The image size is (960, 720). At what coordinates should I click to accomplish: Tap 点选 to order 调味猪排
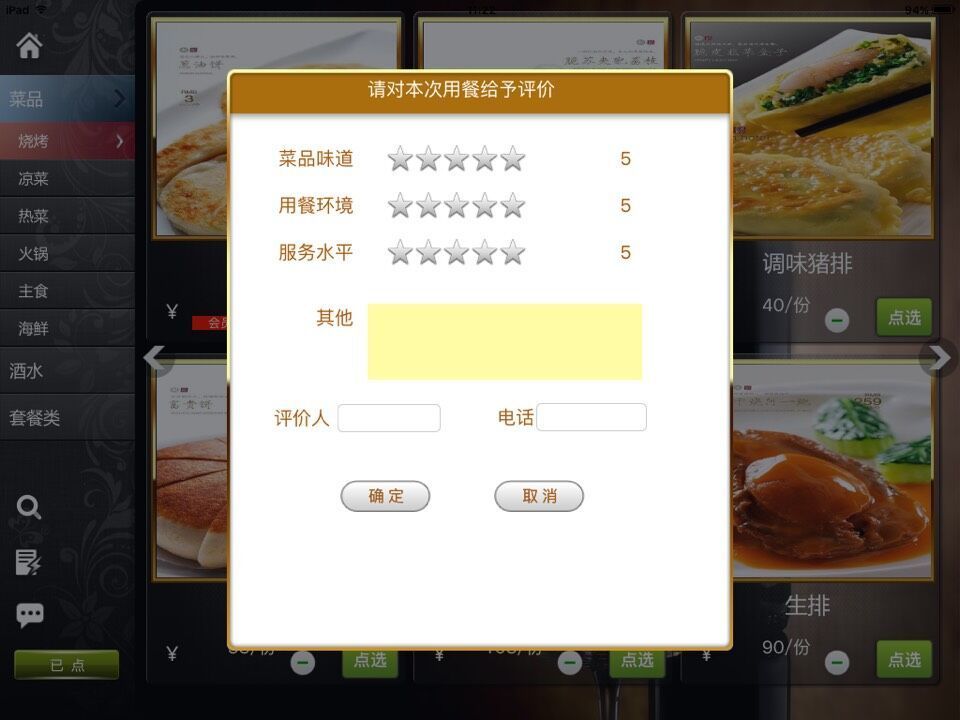pos(904,317)
